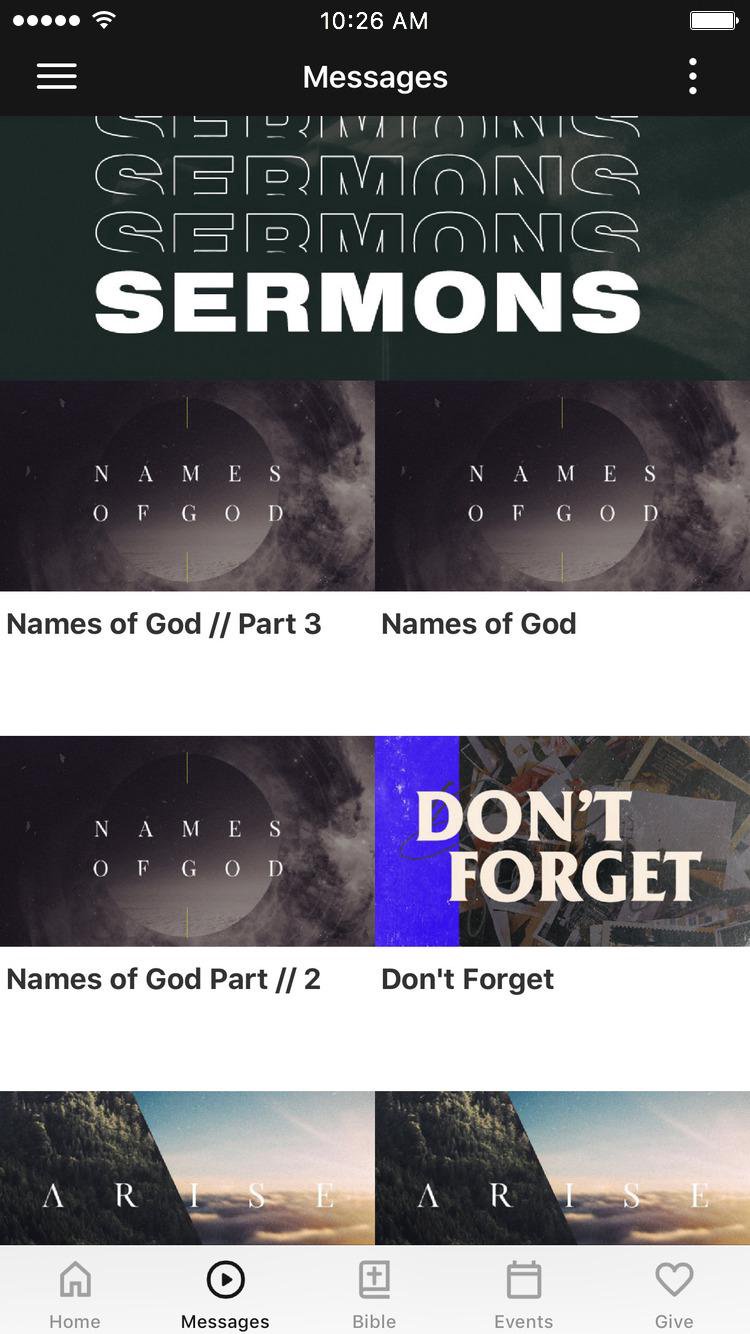Switch to the Events tab
The image size is (750, 1334).
(523, 1292)
